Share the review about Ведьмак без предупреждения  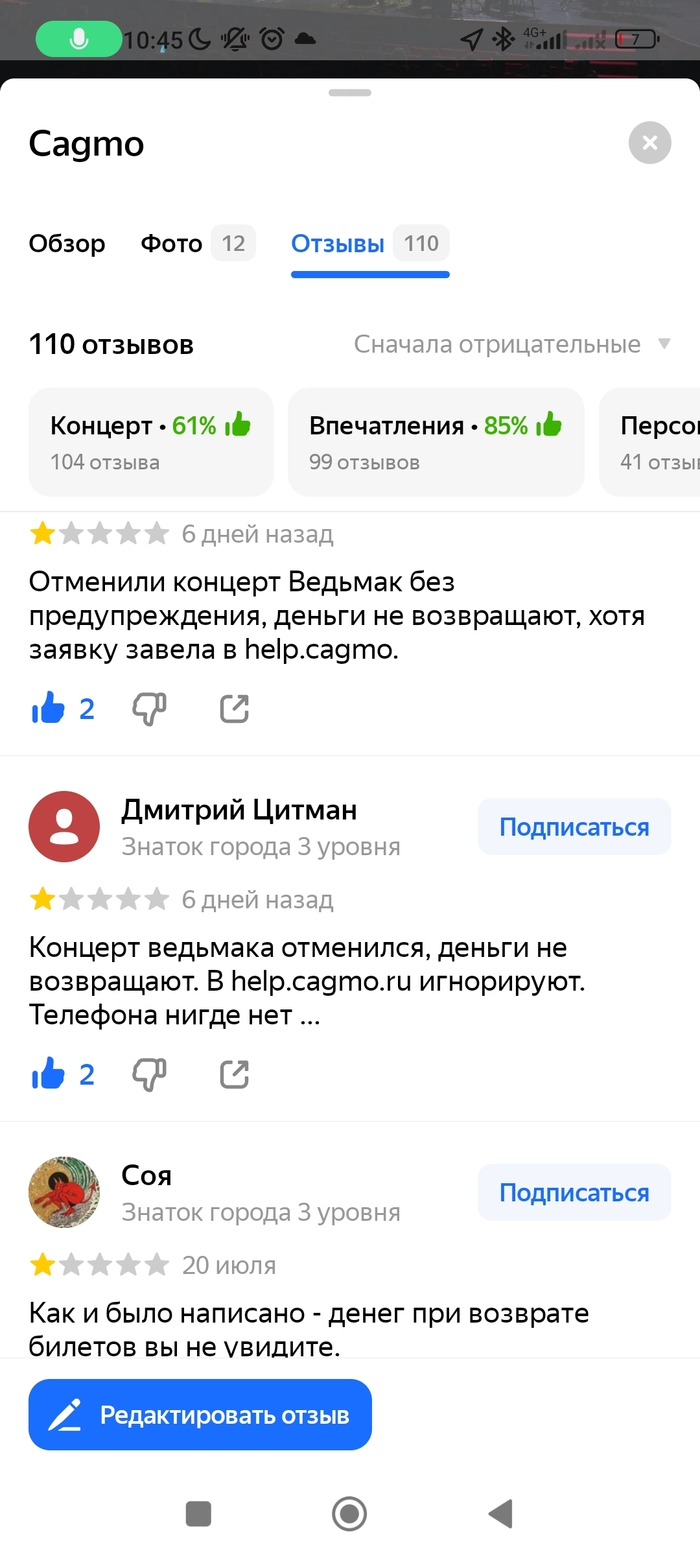pyautogui.click(x=233, y=709)
